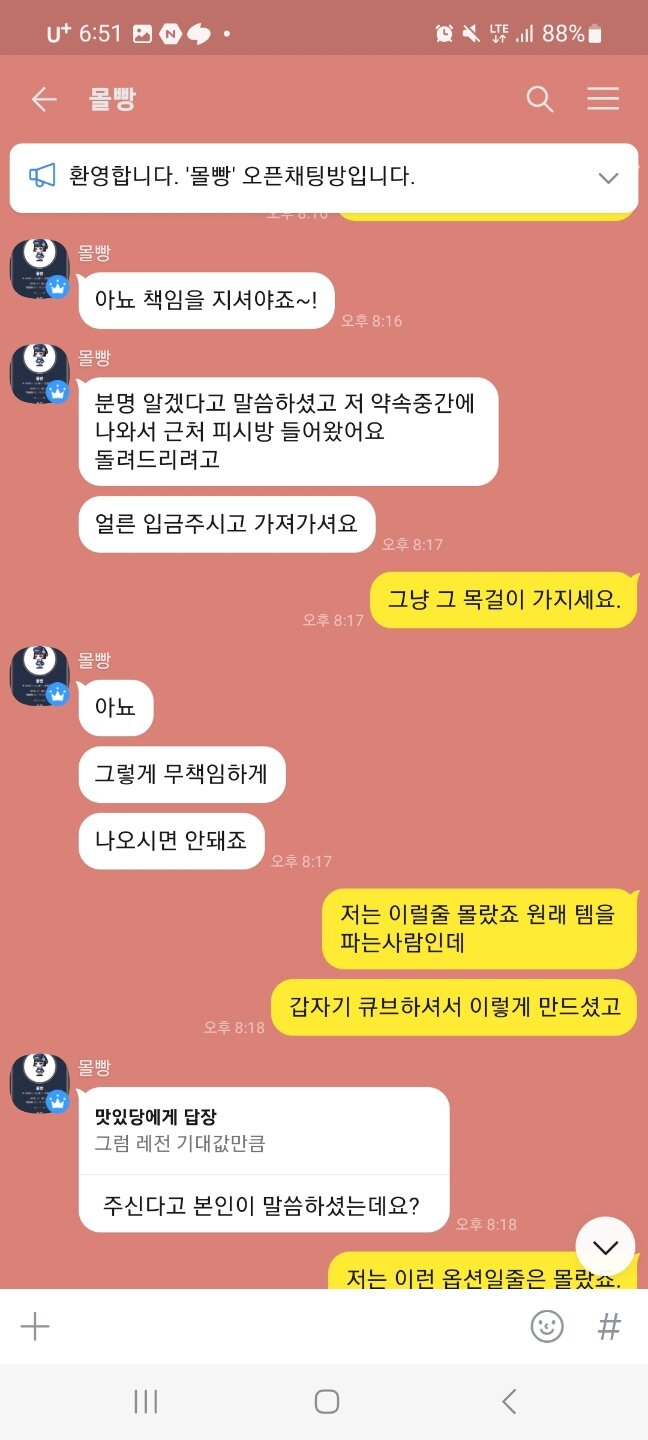Tap the hashtag search icon
This screenshot has width=648, height=1440.
[x=609, y=1326]
